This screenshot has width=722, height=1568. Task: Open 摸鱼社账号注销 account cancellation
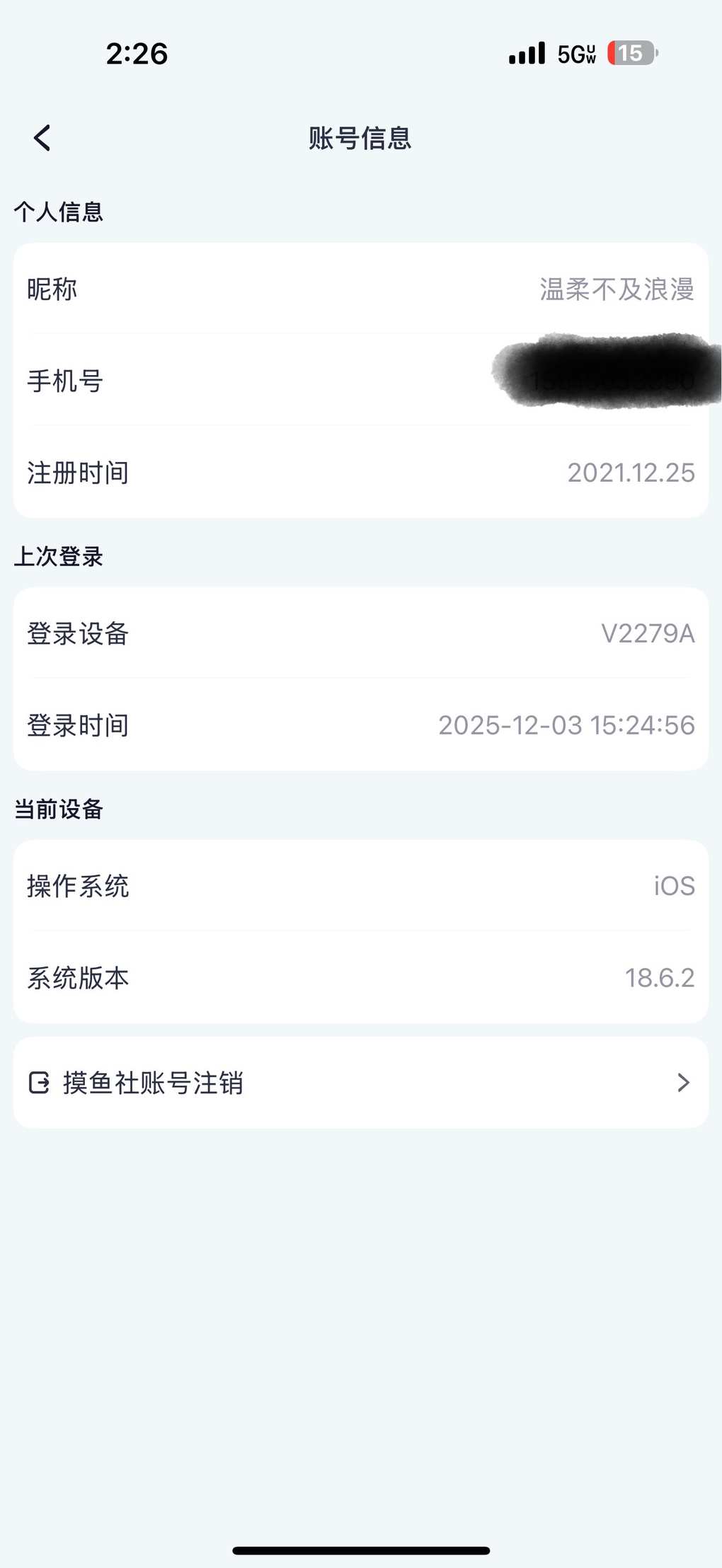360,1083
